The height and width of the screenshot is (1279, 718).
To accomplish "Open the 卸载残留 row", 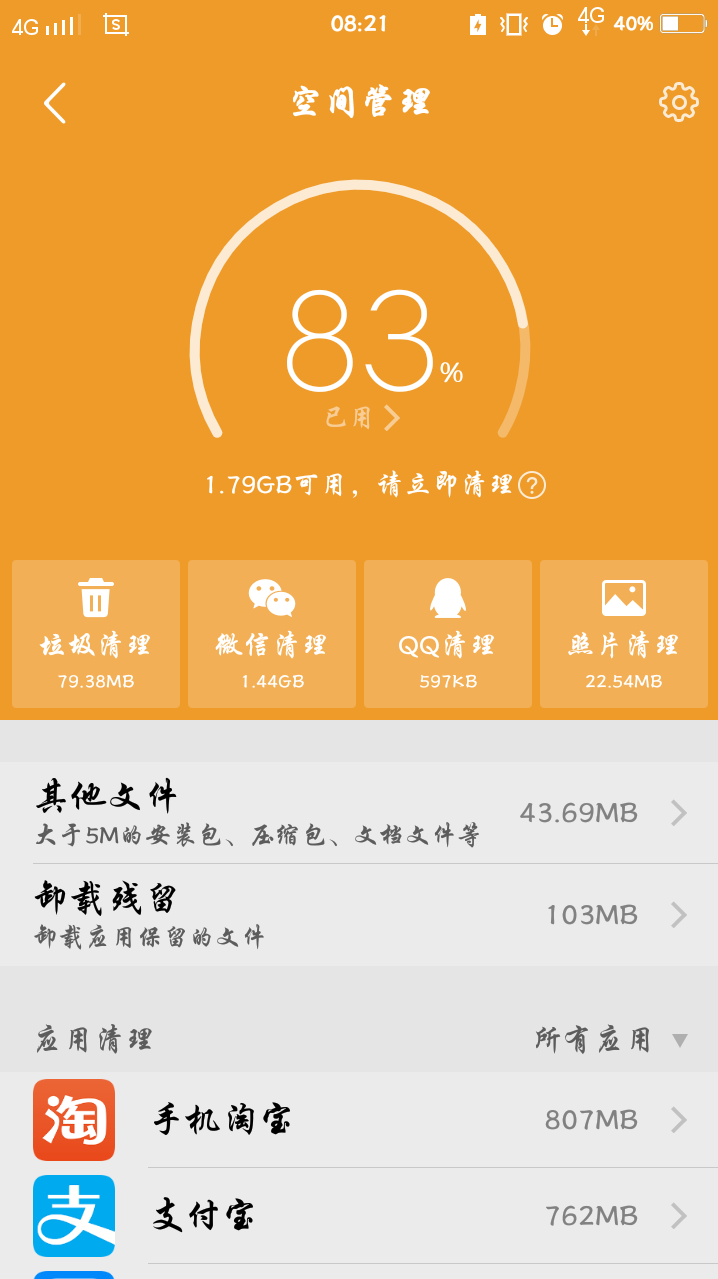I will (359, 915).
